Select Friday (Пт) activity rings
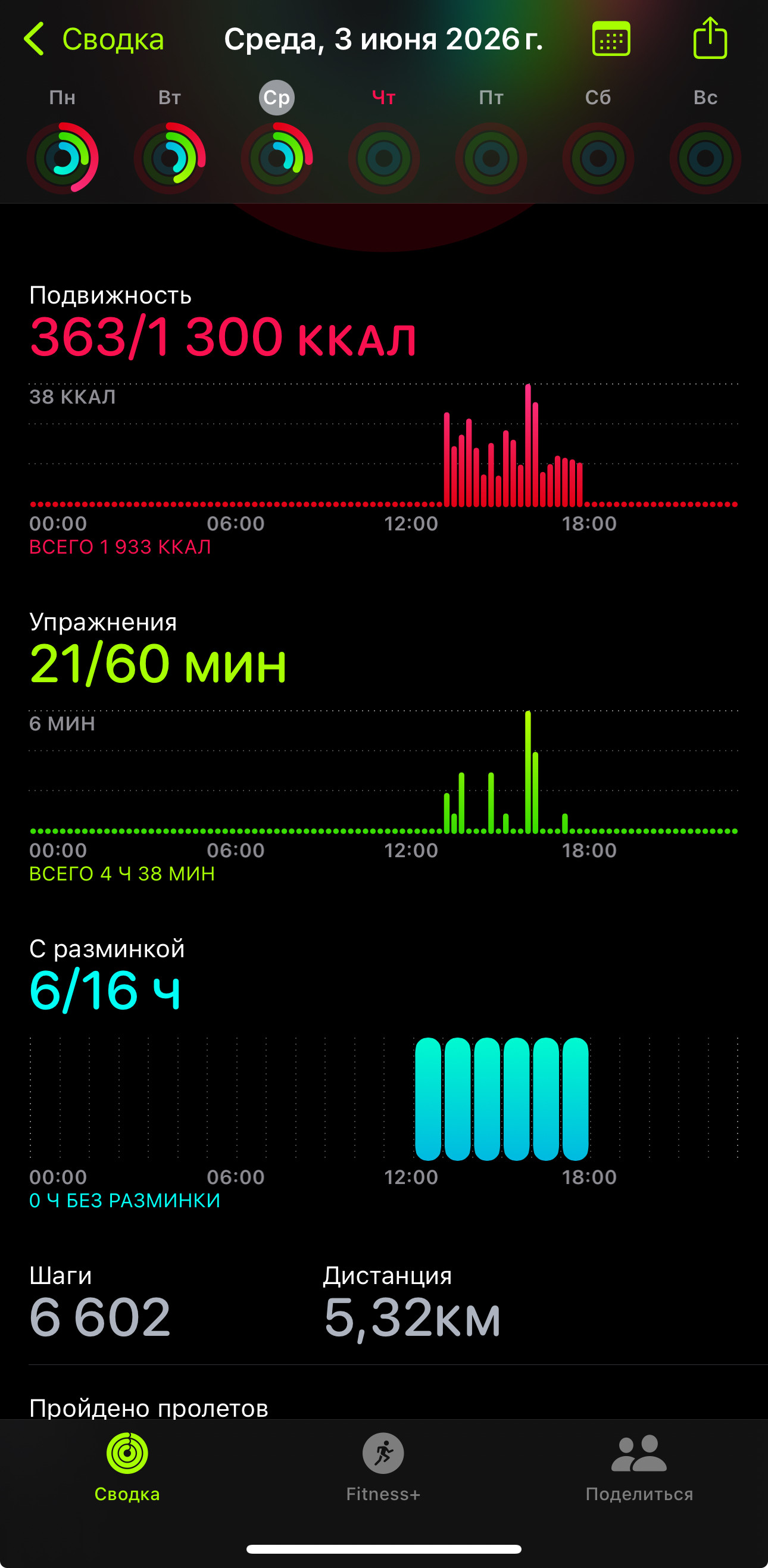The width and height of the screenshot is (768, 1568). [x=491, y=158]
